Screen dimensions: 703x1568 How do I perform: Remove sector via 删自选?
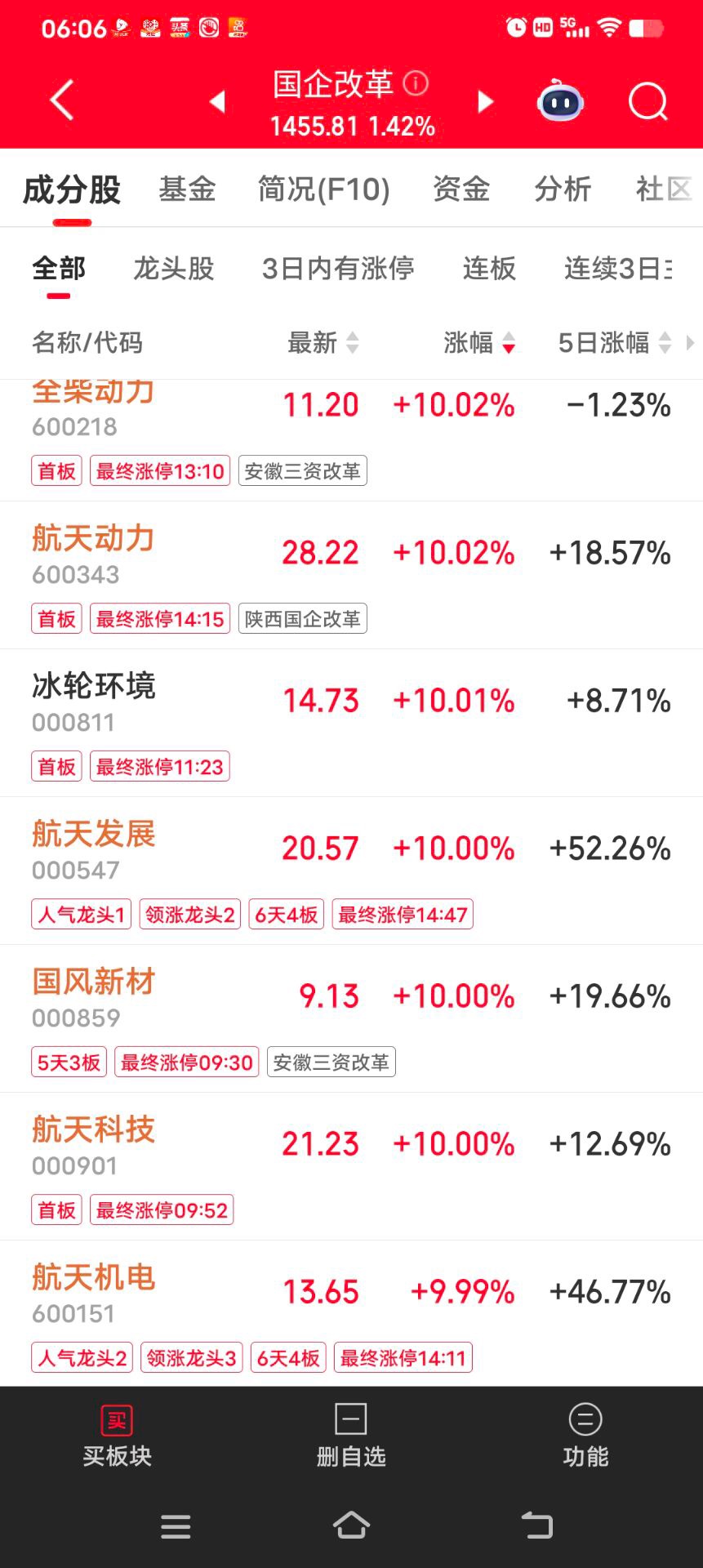click(351, 1436)
